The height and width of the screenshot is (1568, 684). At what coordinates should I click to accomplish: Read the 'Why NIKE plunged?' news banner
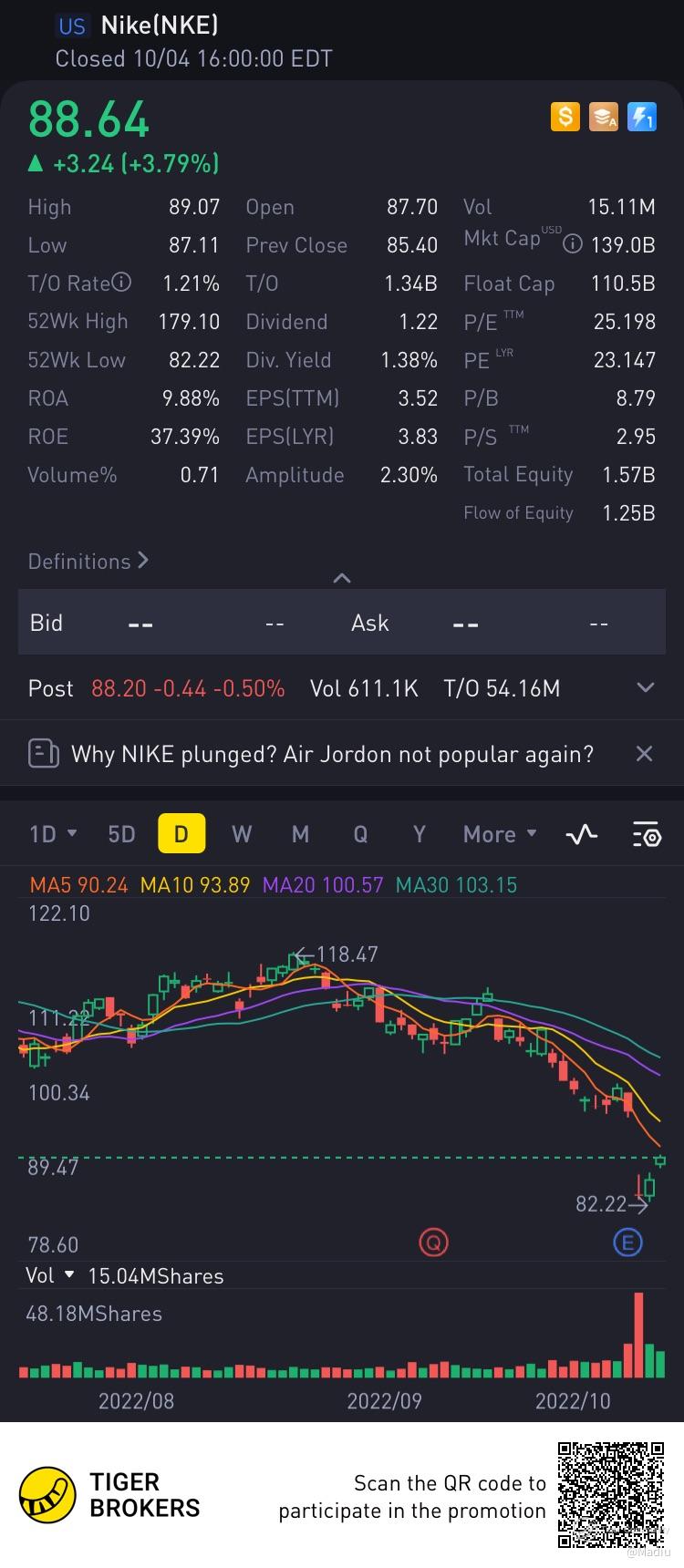tap(332, 754)
